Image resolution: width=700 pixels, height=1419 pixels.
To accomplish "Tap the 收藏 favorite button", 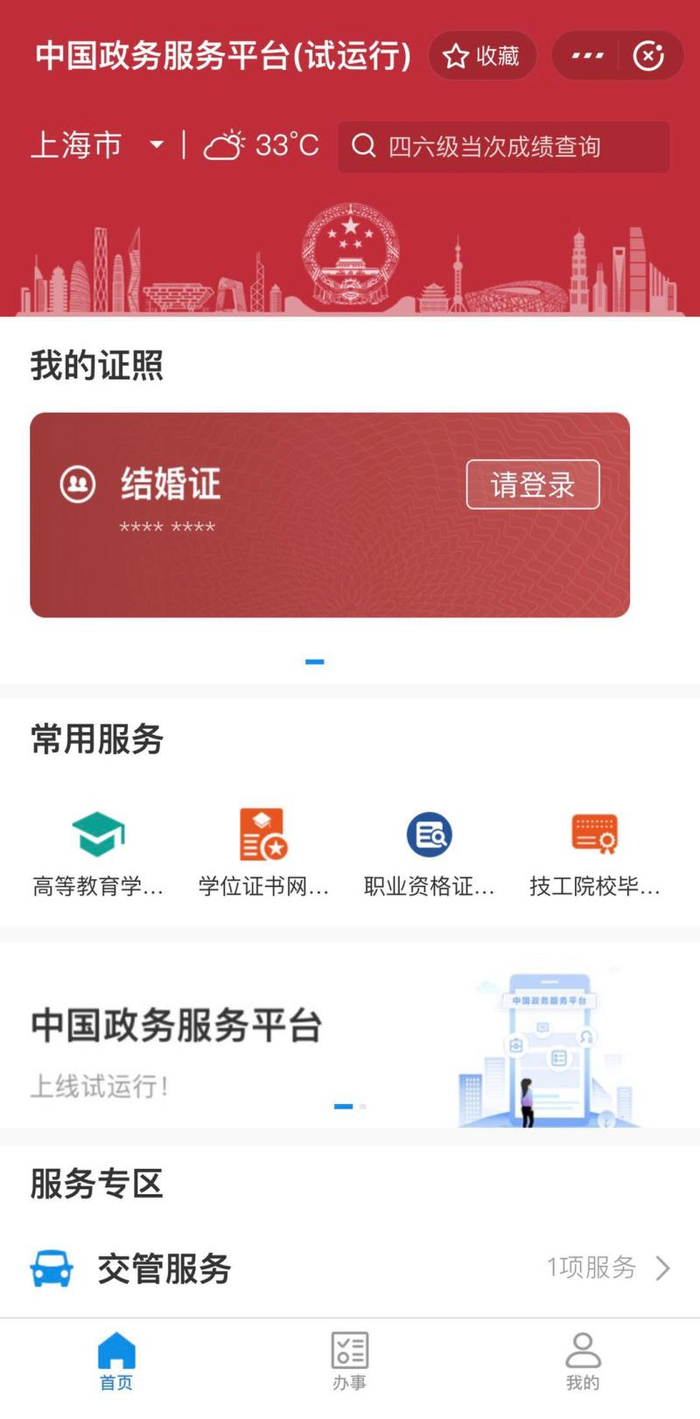I will 482,56.
